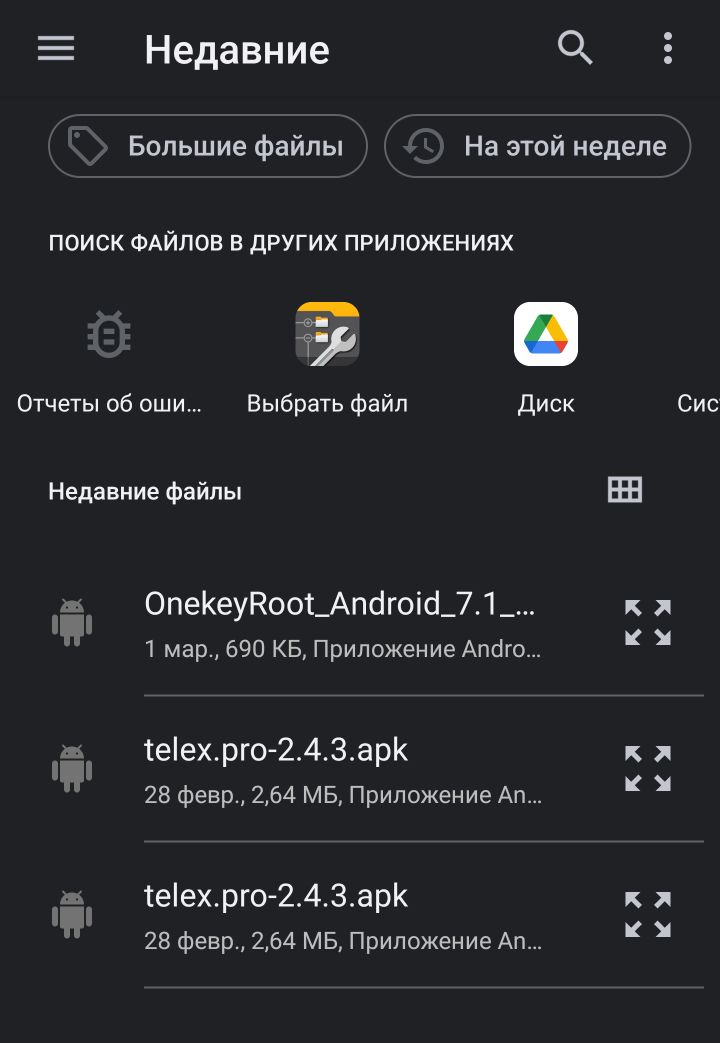The width and height of the screenshot is (720, 1043).
Task: Expand preview of the OnekeyRoot file
Action: point(648,622)
